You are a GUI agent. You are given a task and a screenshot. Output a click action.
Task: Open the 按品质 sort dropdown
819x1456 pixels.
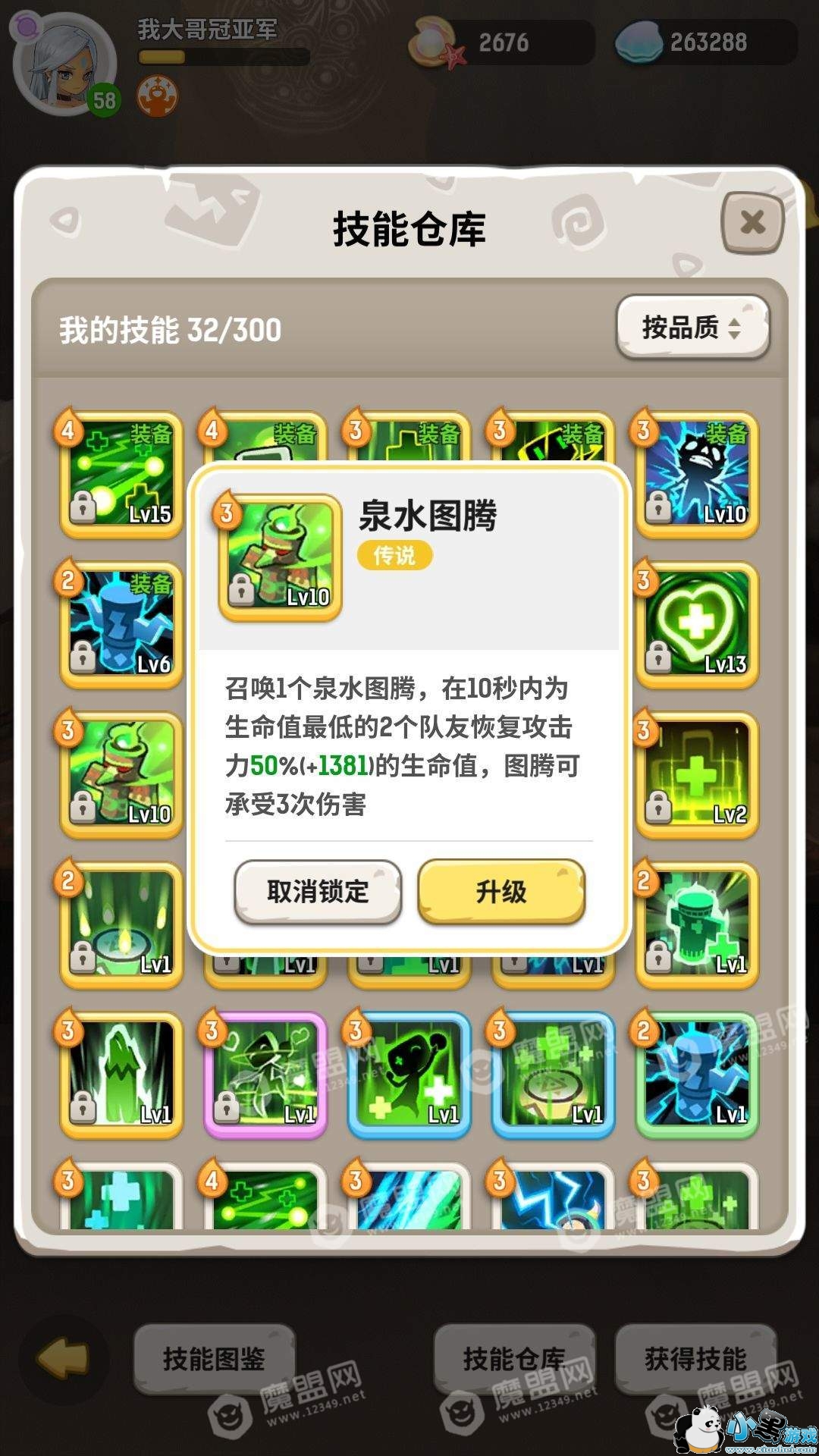tap(692, 328)
